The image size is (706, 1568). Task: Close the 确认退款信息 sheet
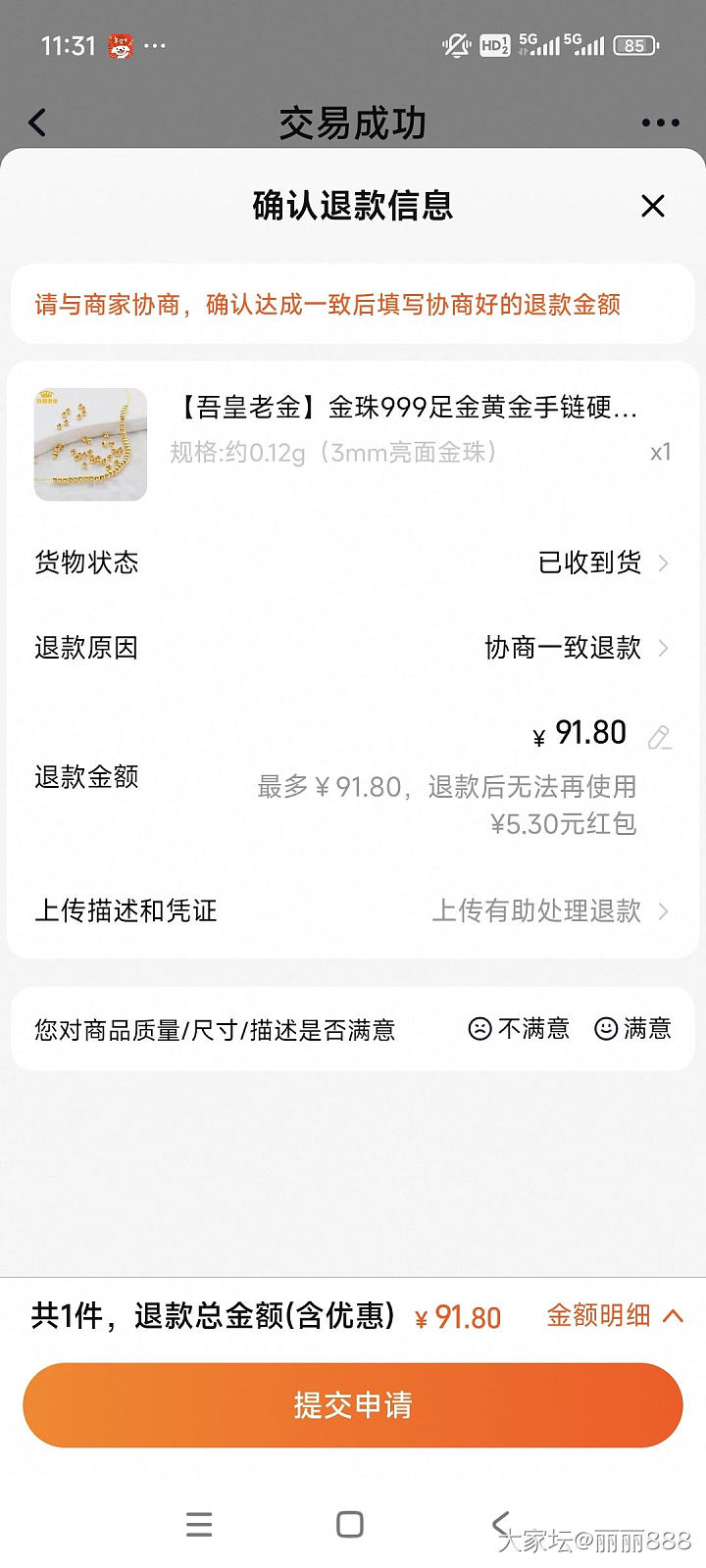tap(652, 206)
